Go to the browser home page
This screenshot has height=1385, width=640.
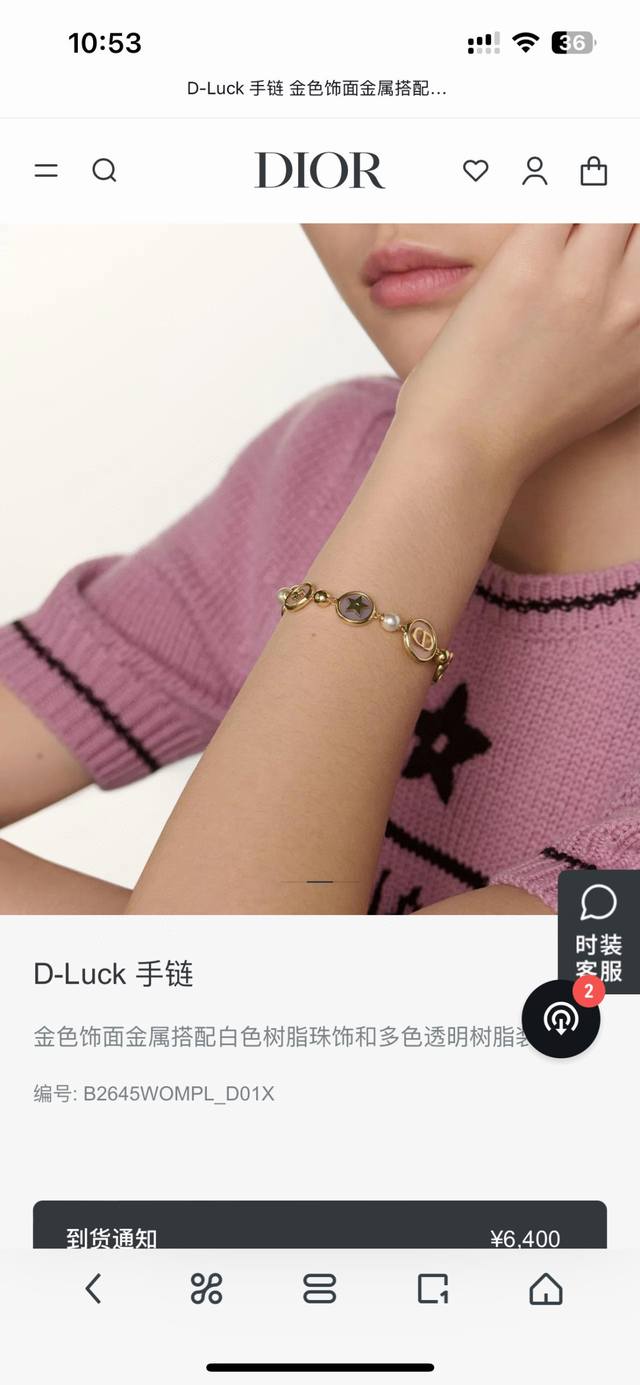click(x=546, y=1289)
